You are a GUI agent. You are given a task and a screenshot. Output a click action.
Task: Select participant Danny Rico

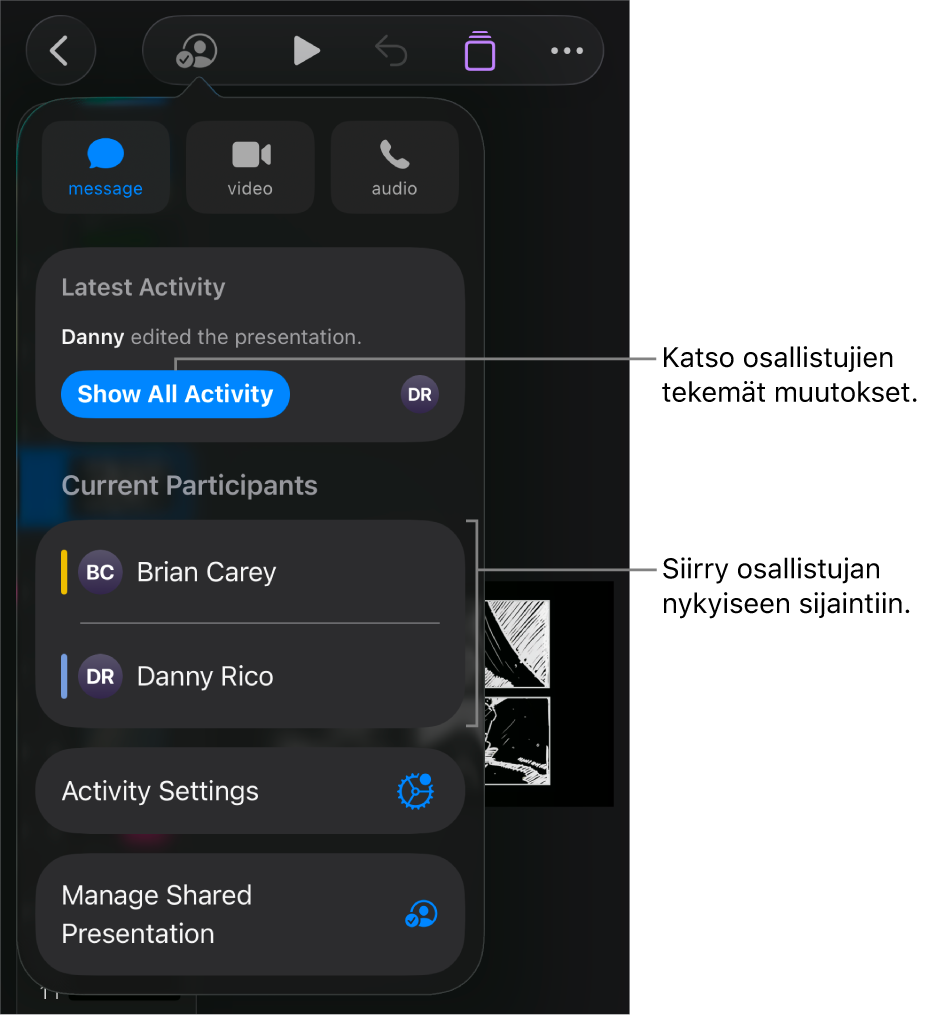click(x=250, y=676)
